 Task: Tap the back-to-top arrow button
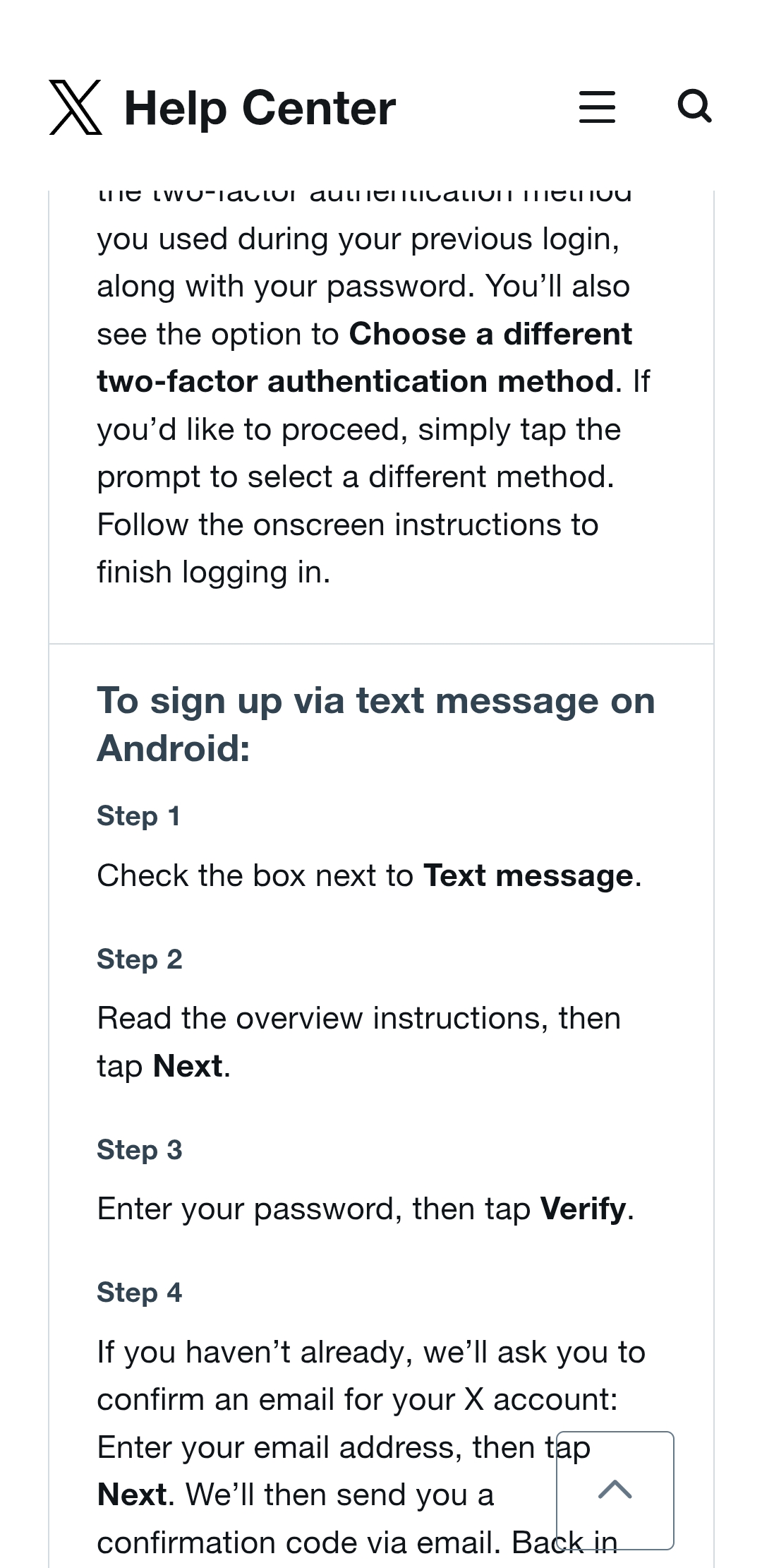pyautogui.click(x=615, y=1490)
